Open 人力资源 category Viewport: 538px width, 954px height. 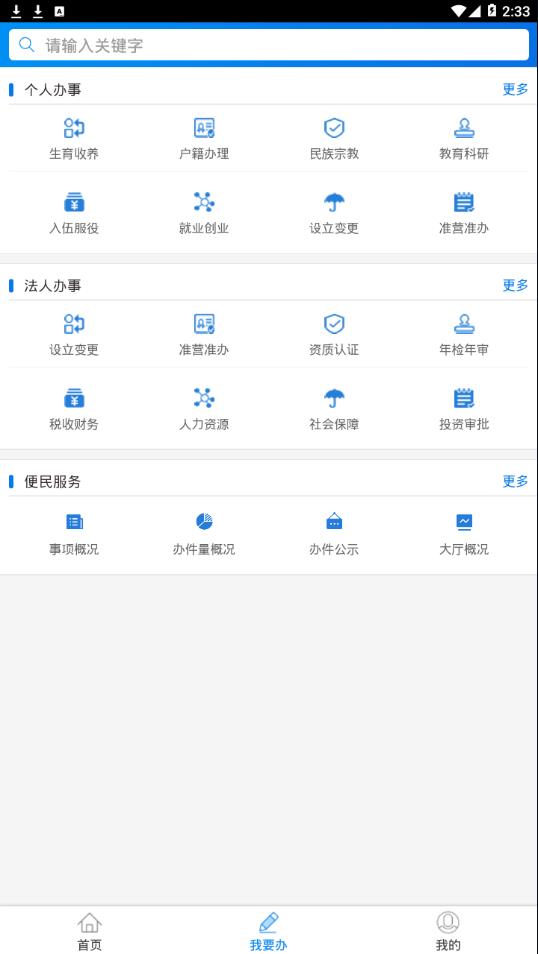click(204, 409)
